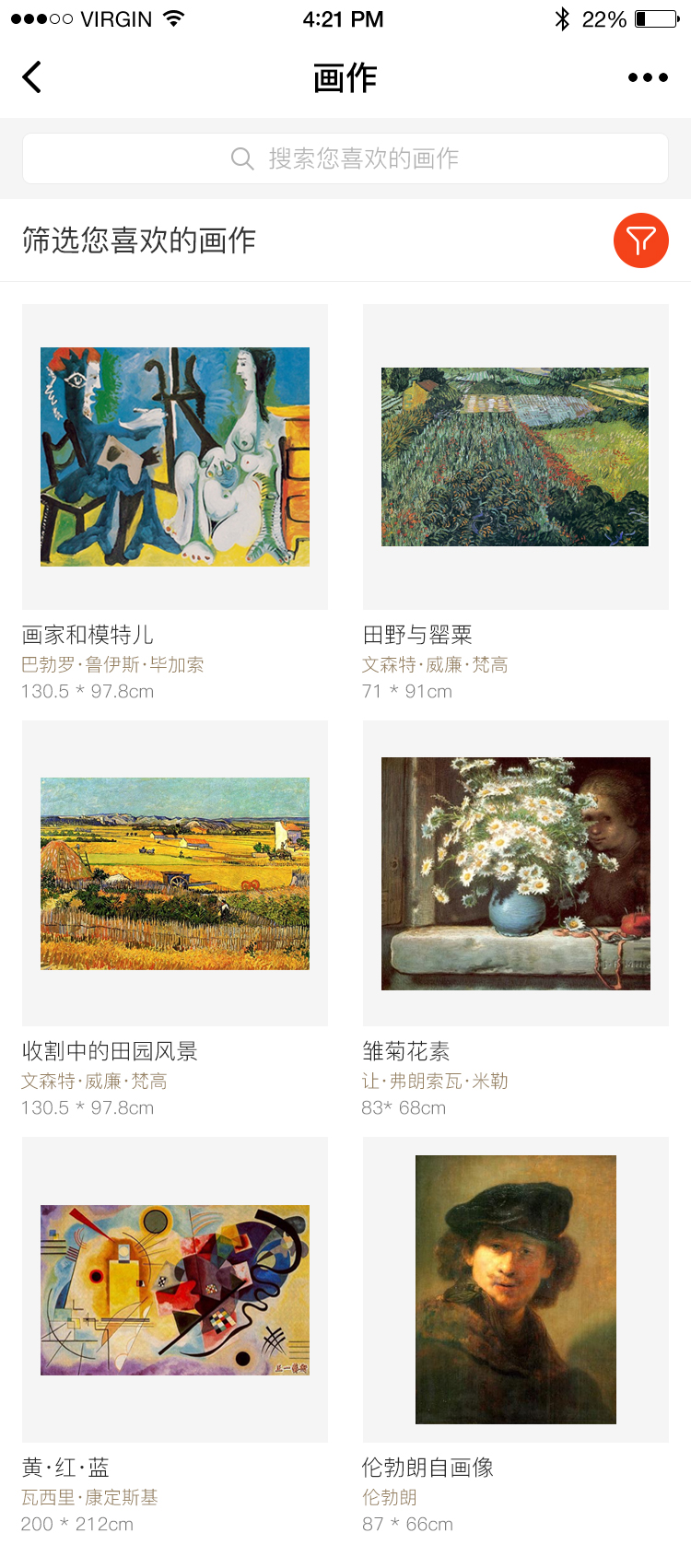Open the orange filter button
Screen dimensions: 691x1568
pyautogui.click(x=641, y=240)
